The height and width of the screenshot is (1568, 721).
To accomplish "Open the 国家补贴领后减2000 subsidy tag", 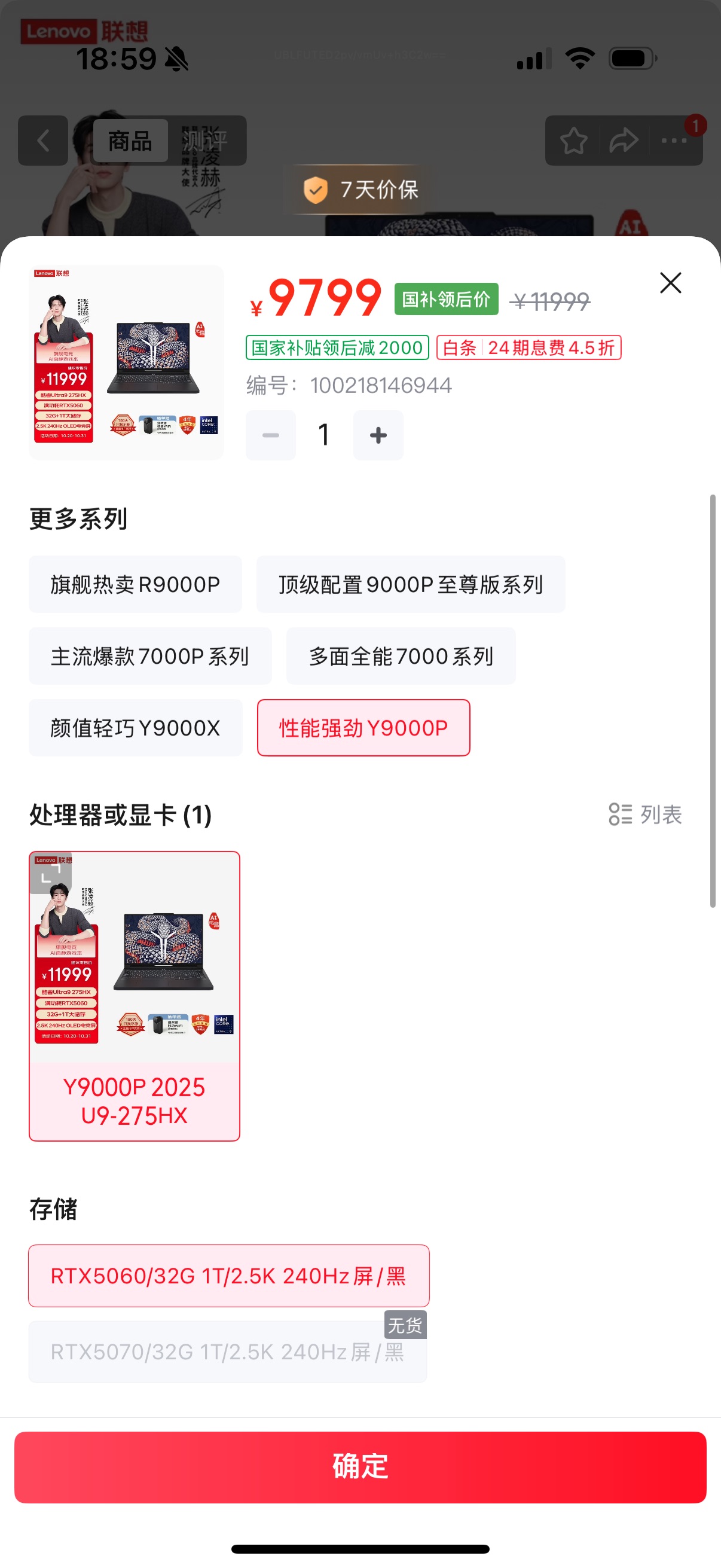I will (337, 347).
